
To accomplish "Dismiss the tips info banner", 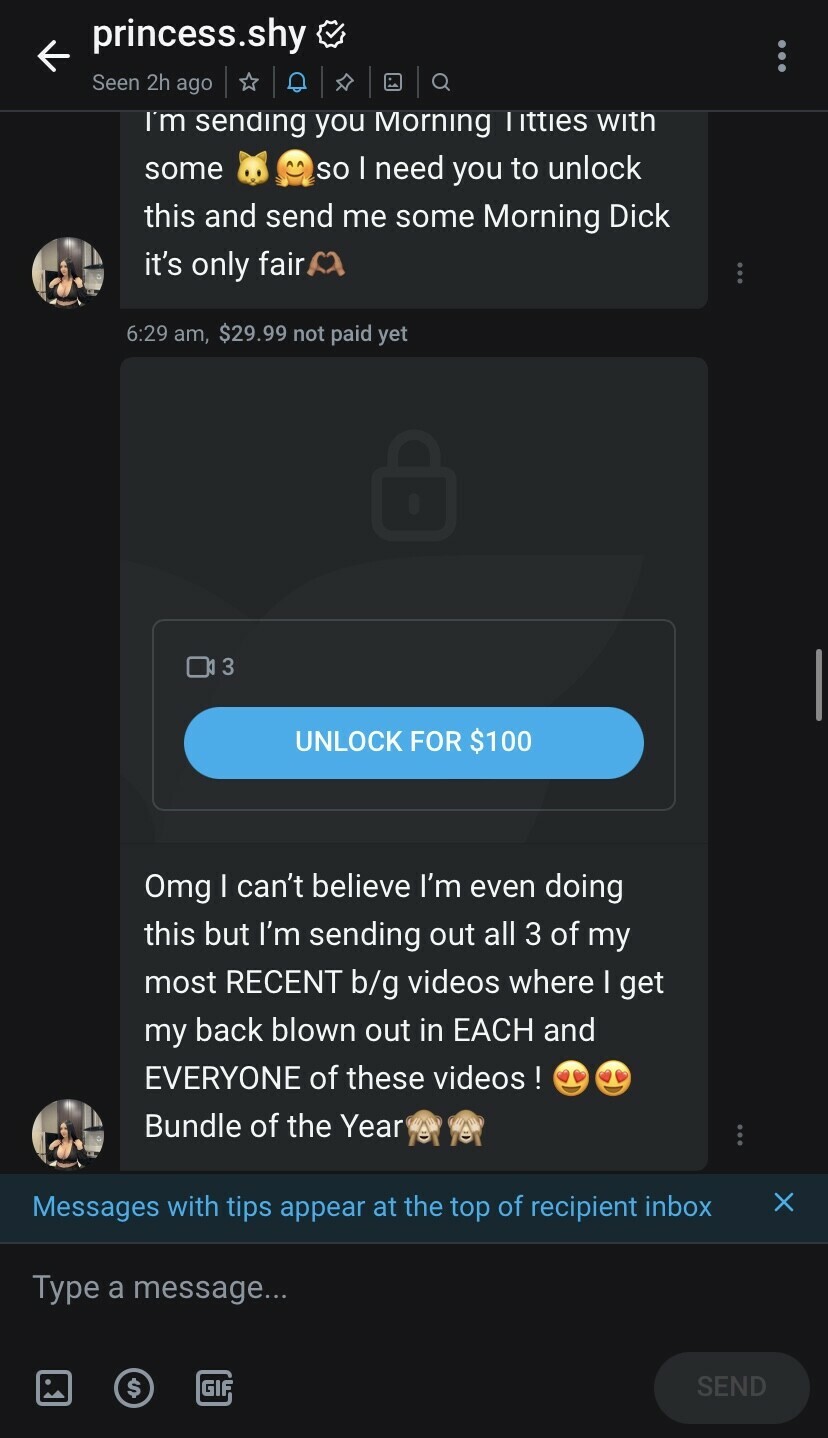I will [x=784, y=1203].
